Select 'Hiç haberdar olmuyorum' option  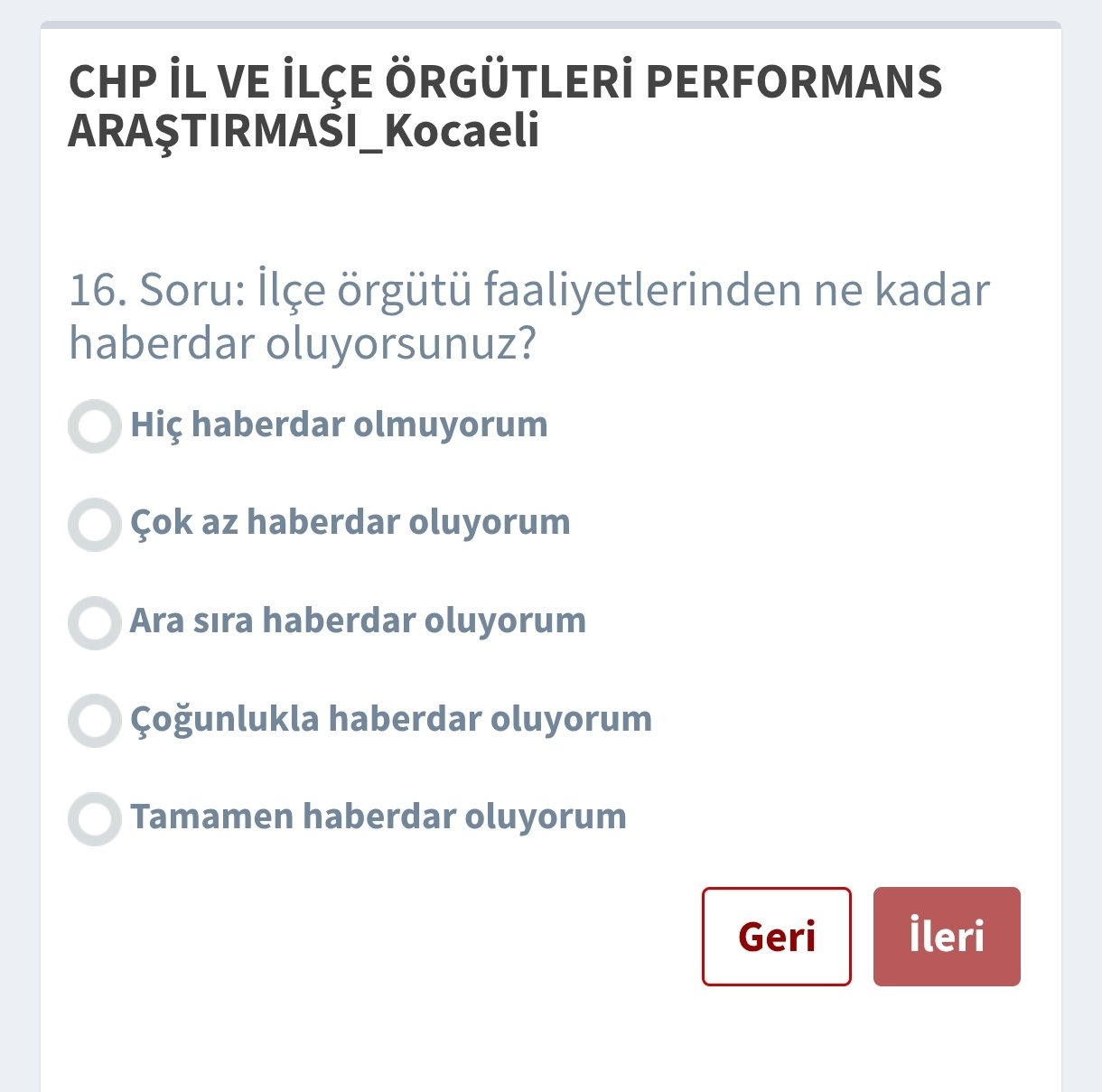click(95, 426)
